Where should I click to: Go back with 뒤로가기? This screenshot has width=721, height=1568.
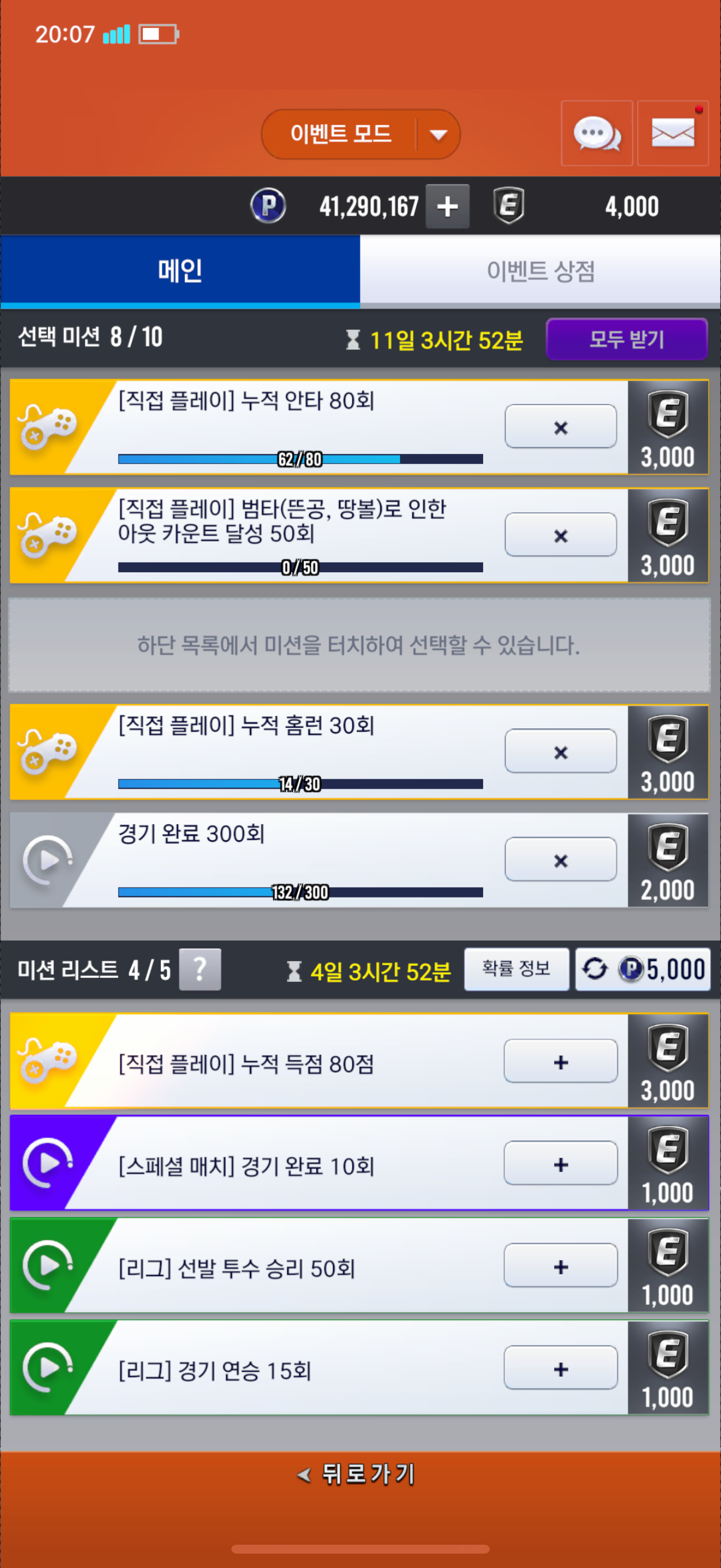point(358,1474)
